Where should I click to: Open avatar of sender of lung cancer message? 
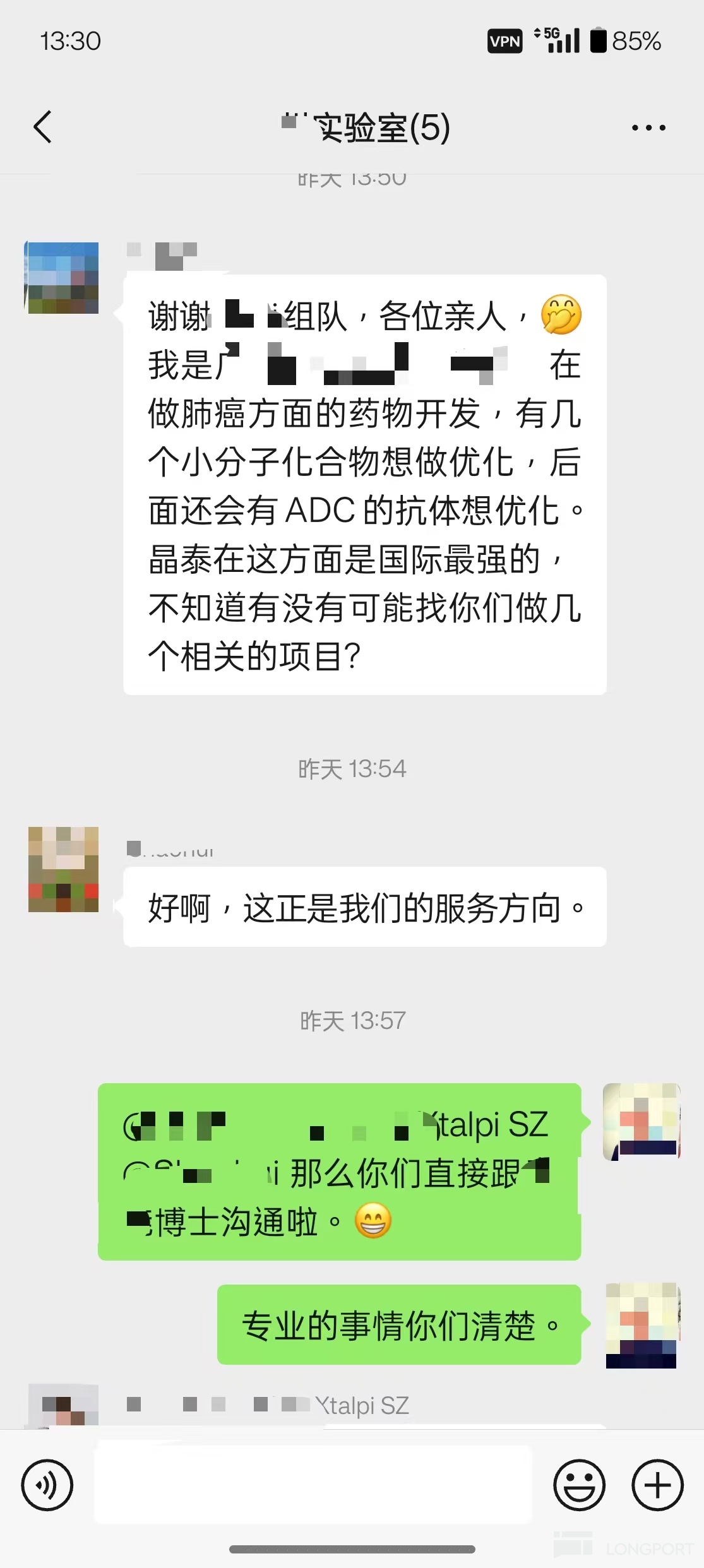click(x=63, y=278)
